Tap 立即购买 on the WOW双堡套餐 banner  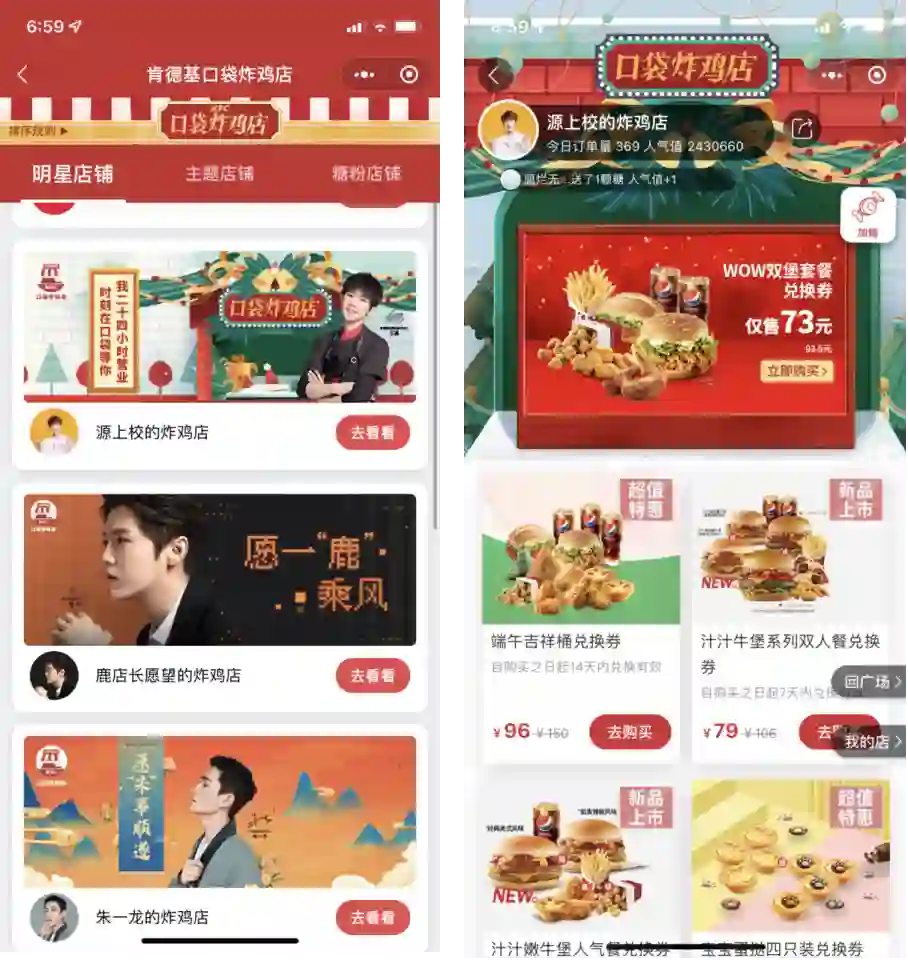797,371
